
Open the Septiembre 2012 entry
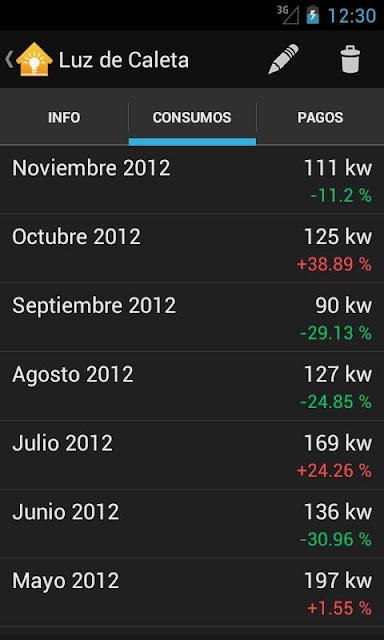pyautogui.click(x=192, y=317)
